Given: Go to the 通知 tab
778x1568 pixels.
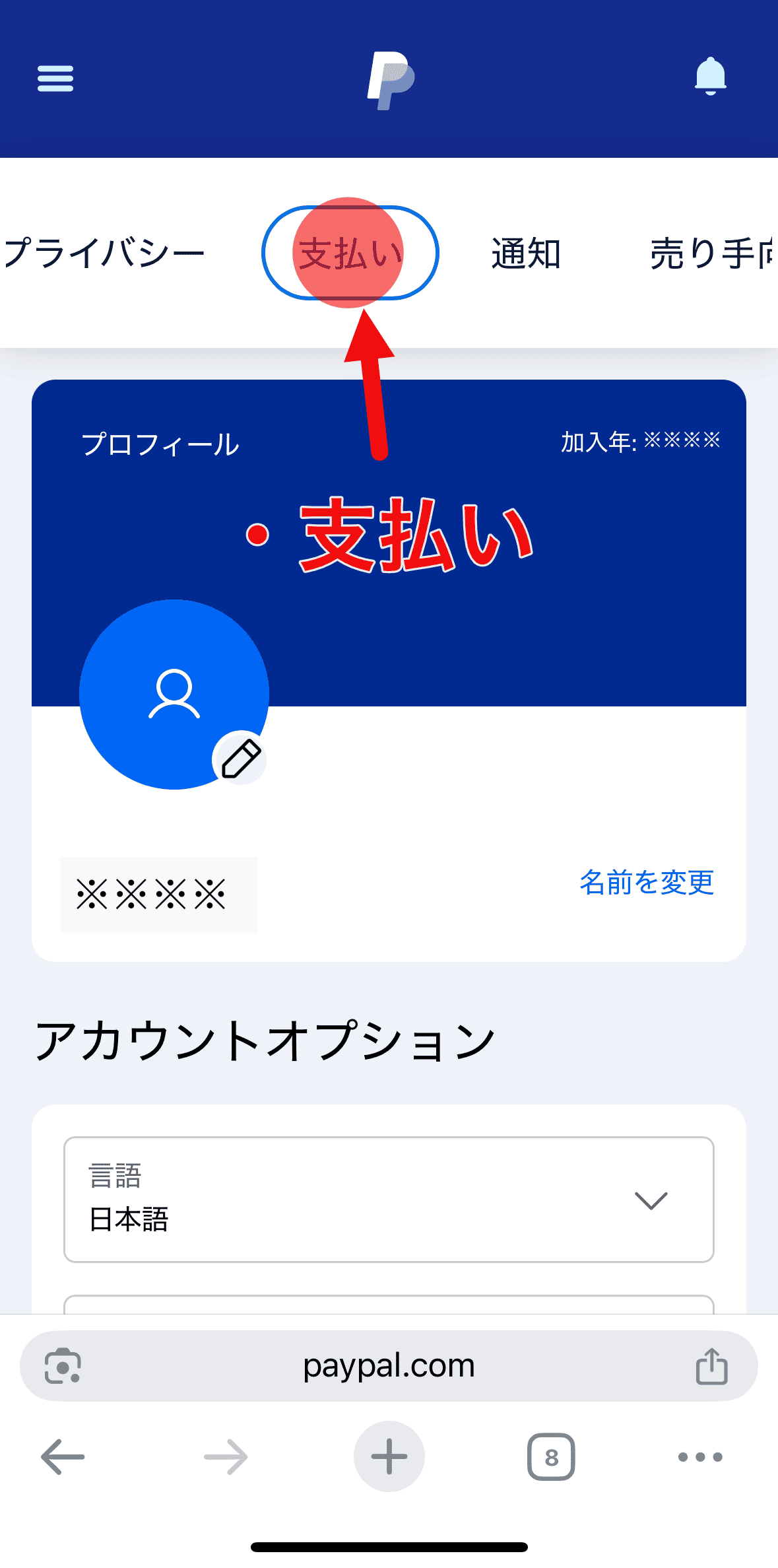Looking at the screenshot, I should [x=526, y=254].
